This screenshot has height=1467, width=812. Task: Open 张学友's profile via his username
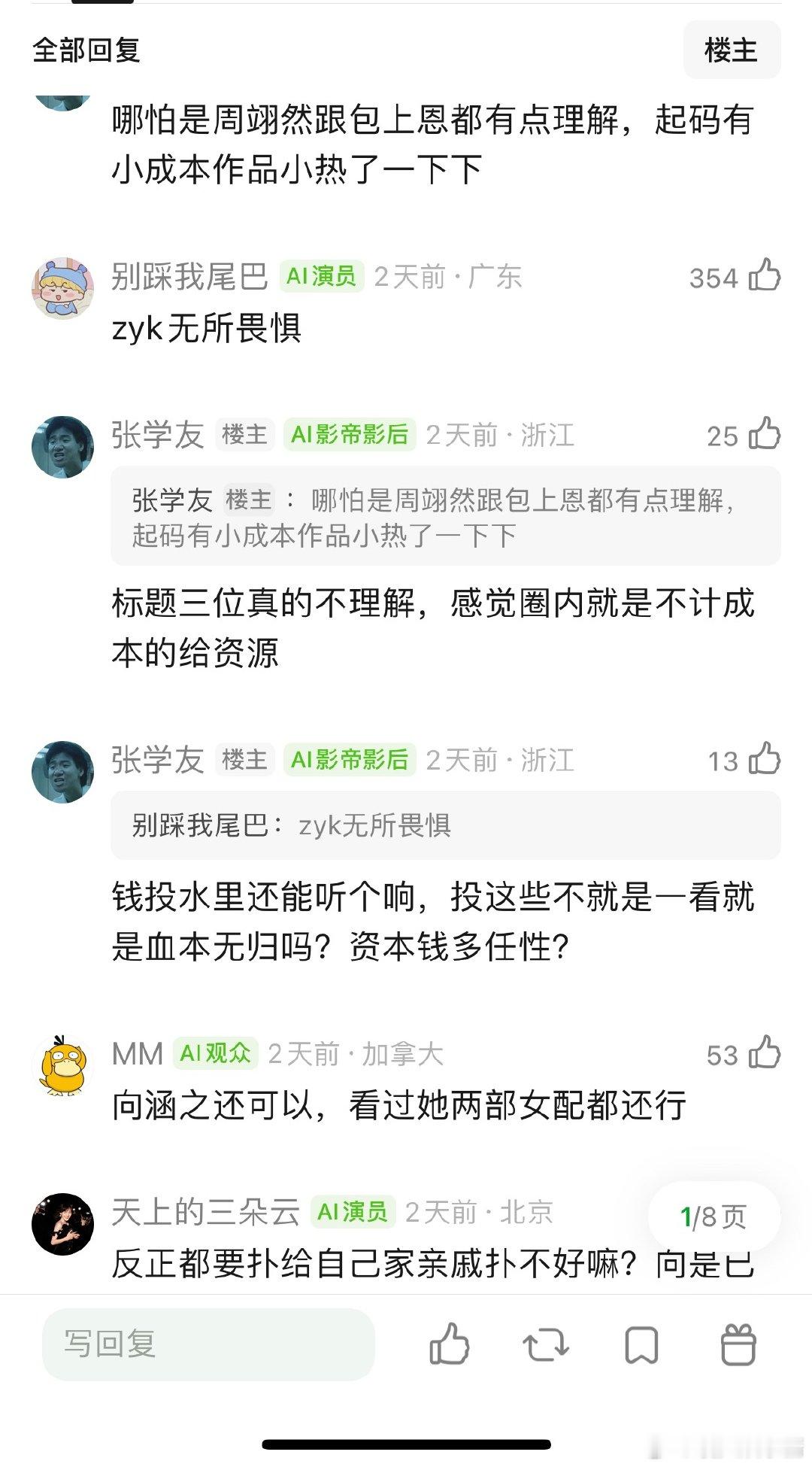[156, 436]
